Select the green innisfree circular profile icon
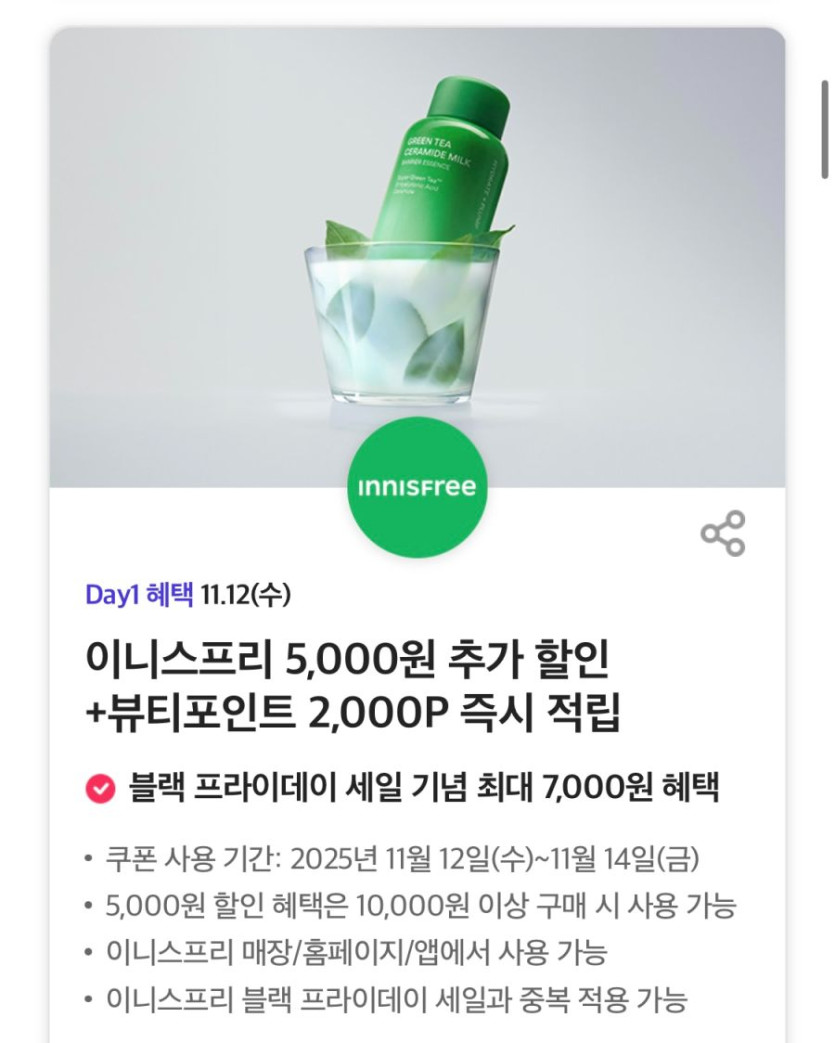 point(417,489)
